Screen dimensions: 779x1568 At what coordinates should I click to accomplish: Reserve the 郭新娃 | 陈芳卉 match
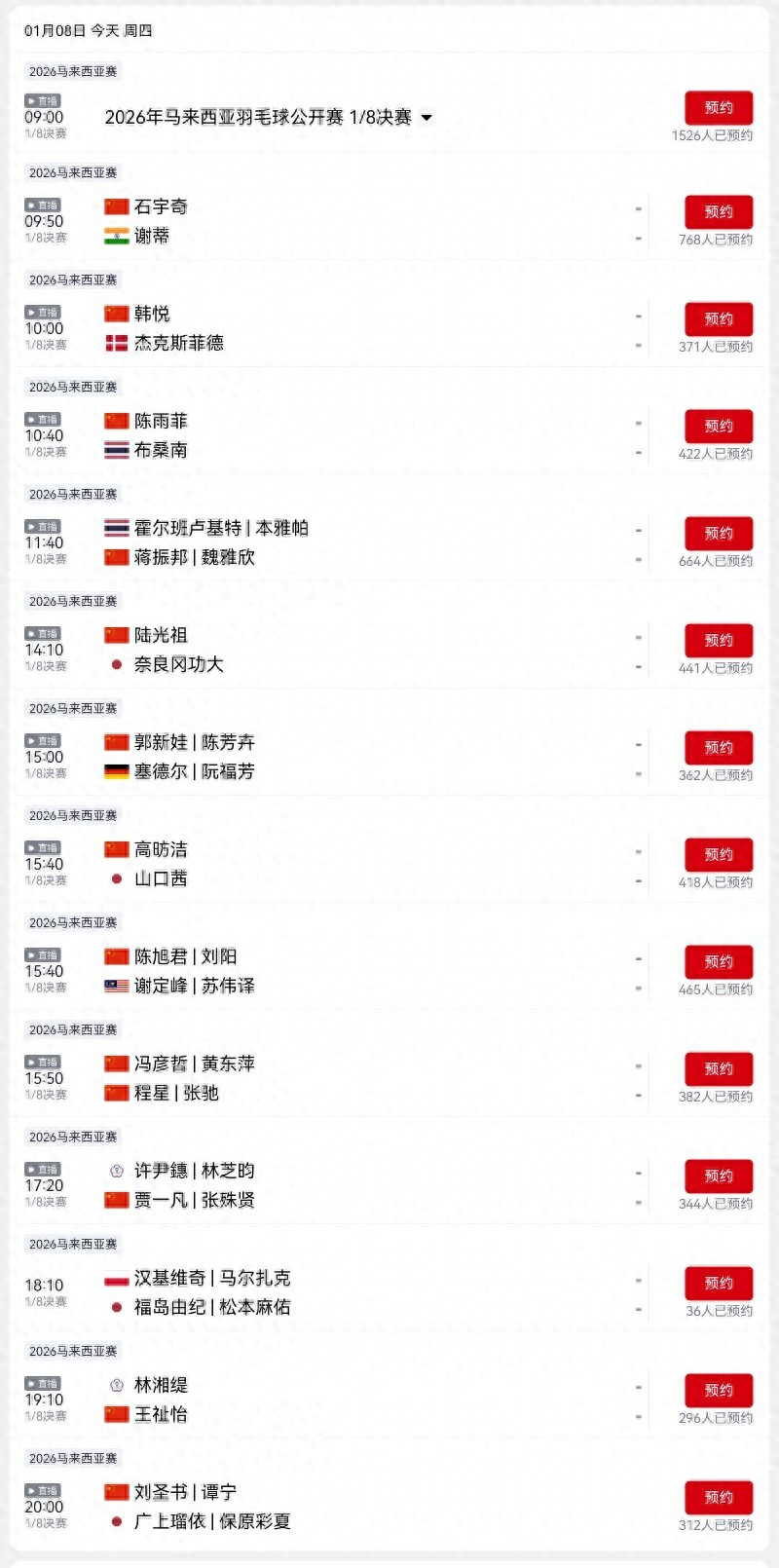[719, 748]
